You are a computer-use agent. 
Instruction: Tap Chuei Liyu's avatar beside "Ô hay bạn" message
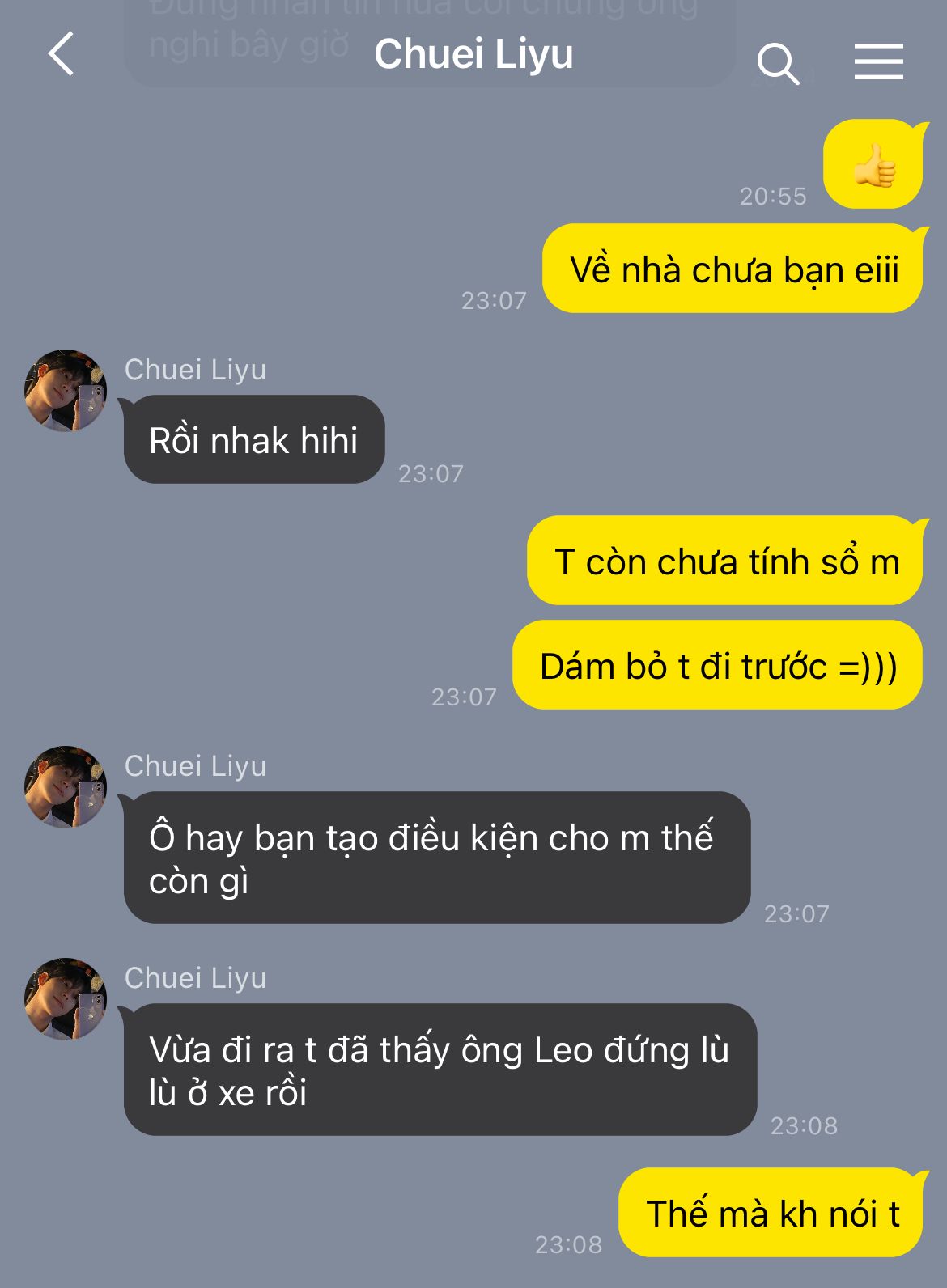[x=66, y=787]
